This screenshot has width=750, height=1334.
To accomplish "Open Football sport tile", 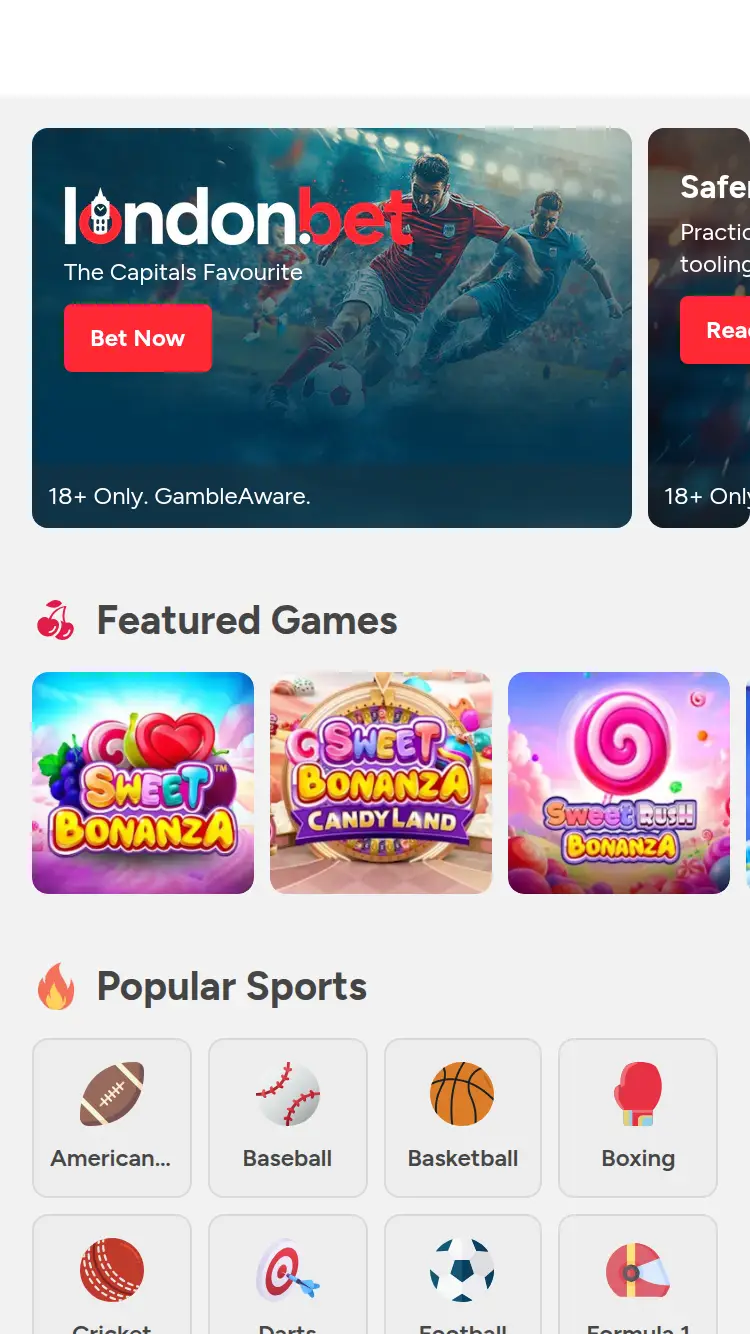I will coord(463,1275).
